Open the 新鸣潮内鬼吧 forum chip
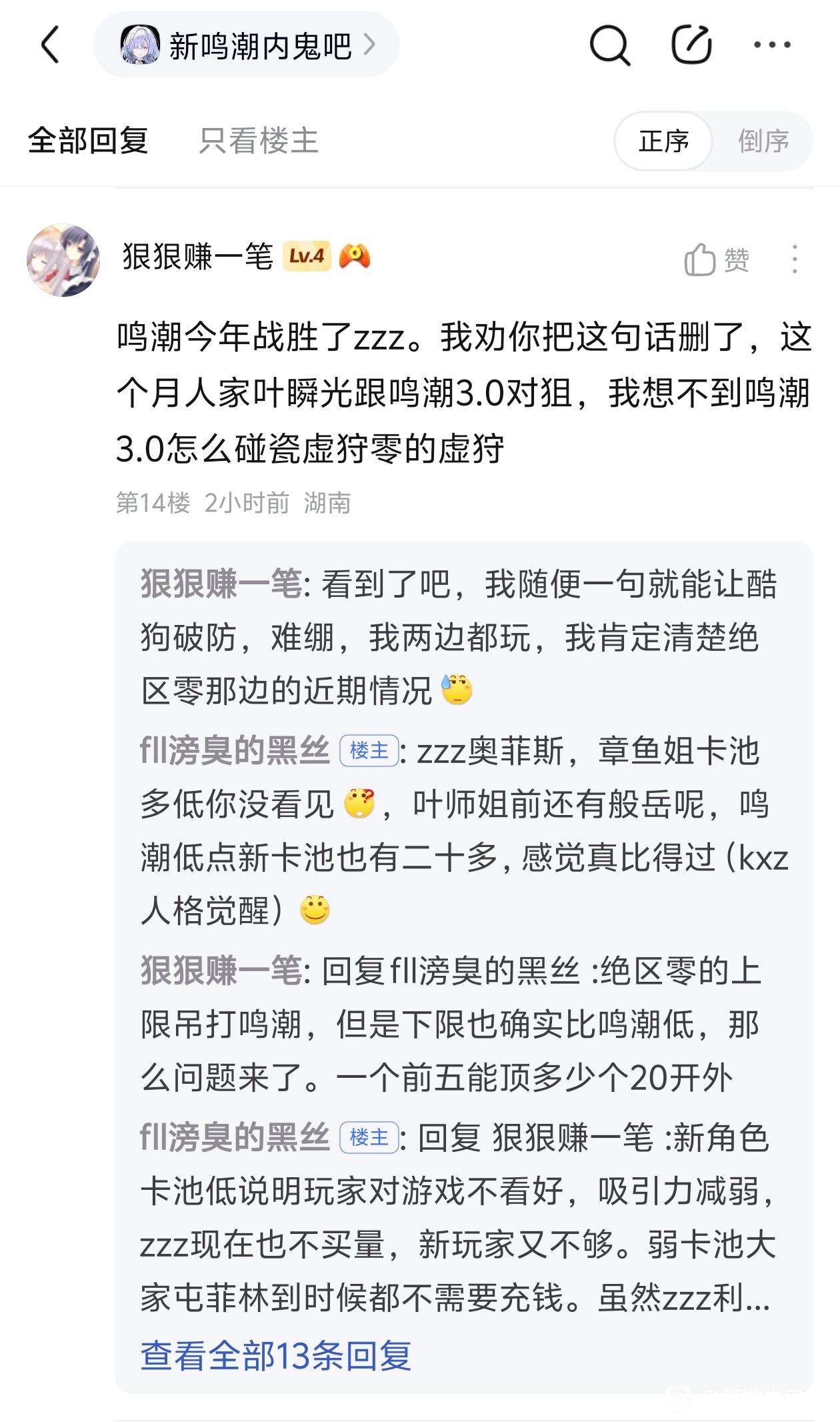 (247, 45)
